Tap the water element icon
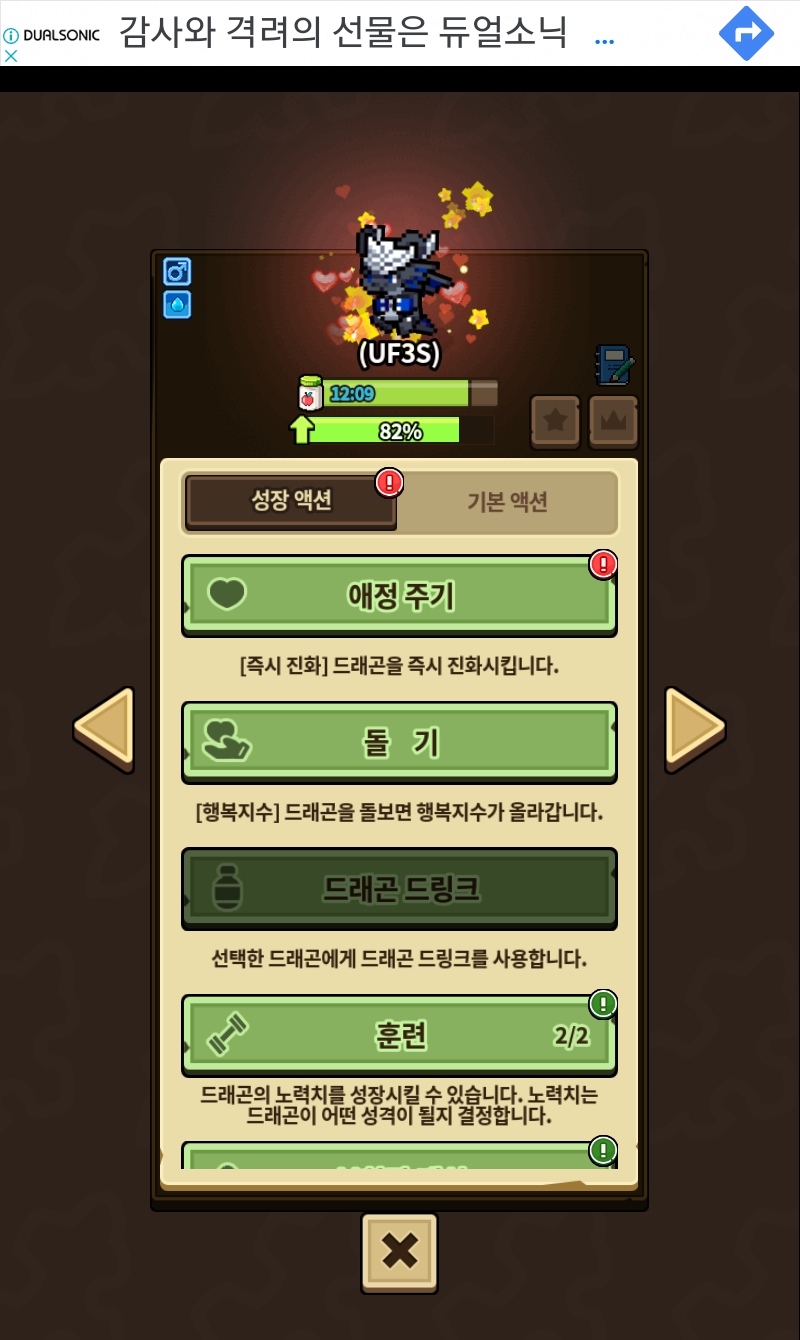 coord(177,305)
